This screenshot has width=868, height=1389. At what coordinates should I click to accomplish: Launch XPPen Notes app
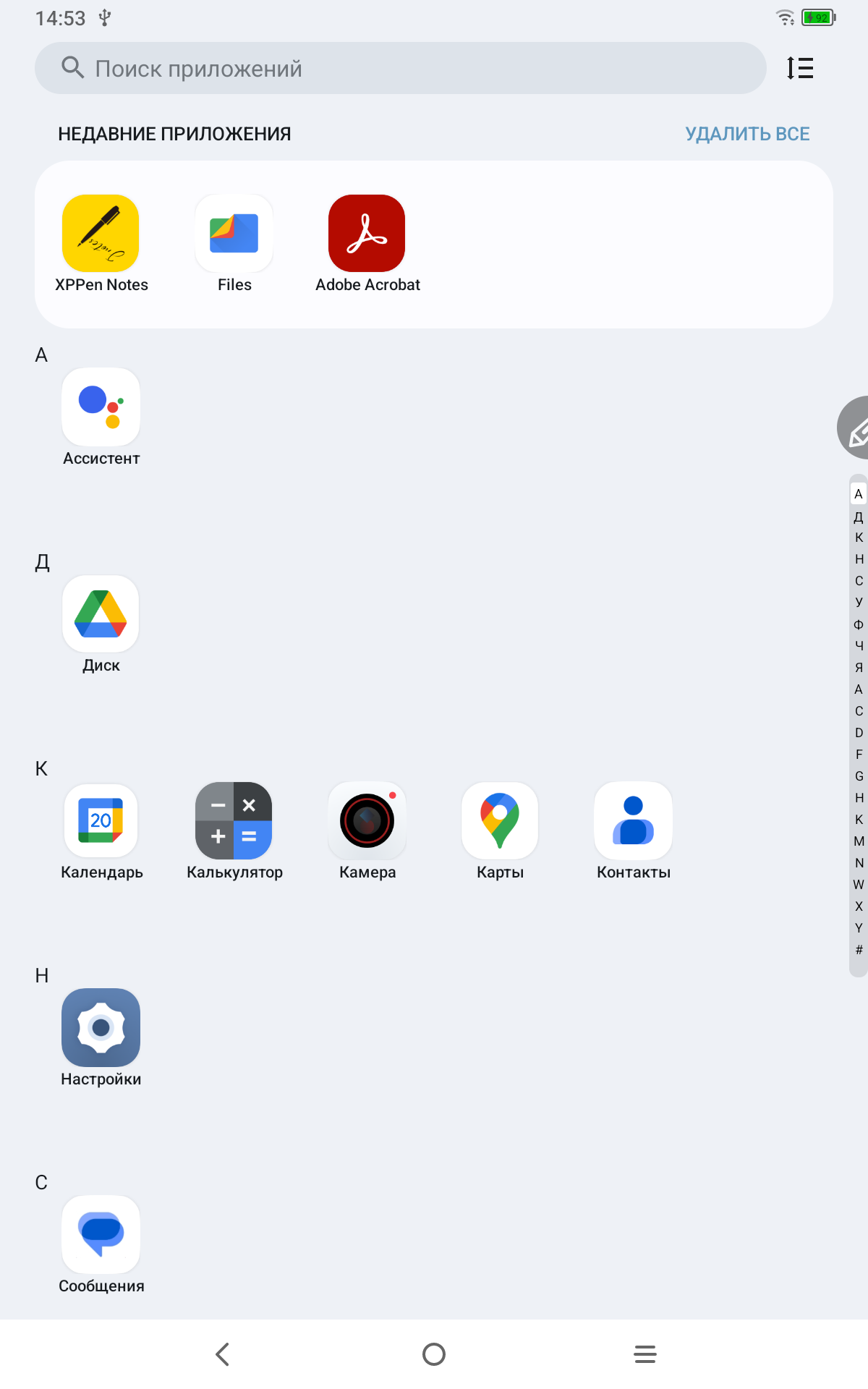[x=101, y=234]
